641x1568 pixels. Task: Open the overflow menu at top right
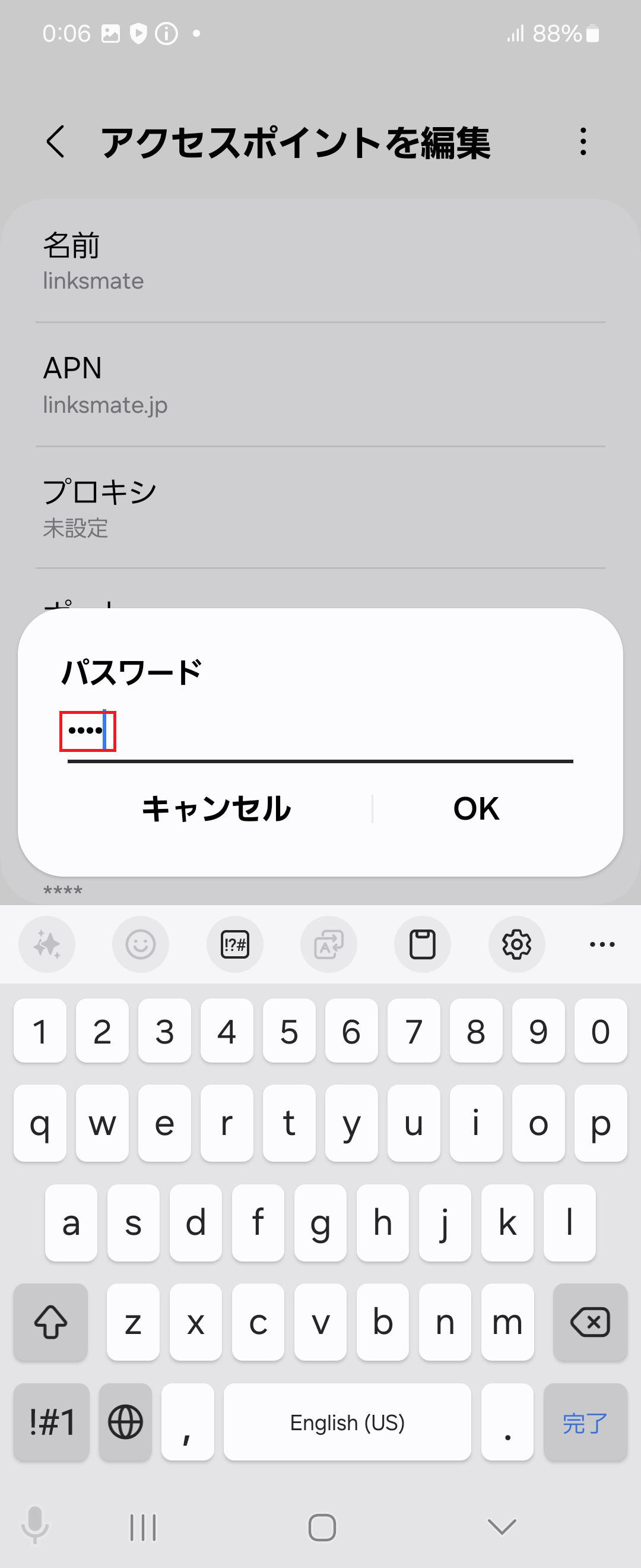583,142
